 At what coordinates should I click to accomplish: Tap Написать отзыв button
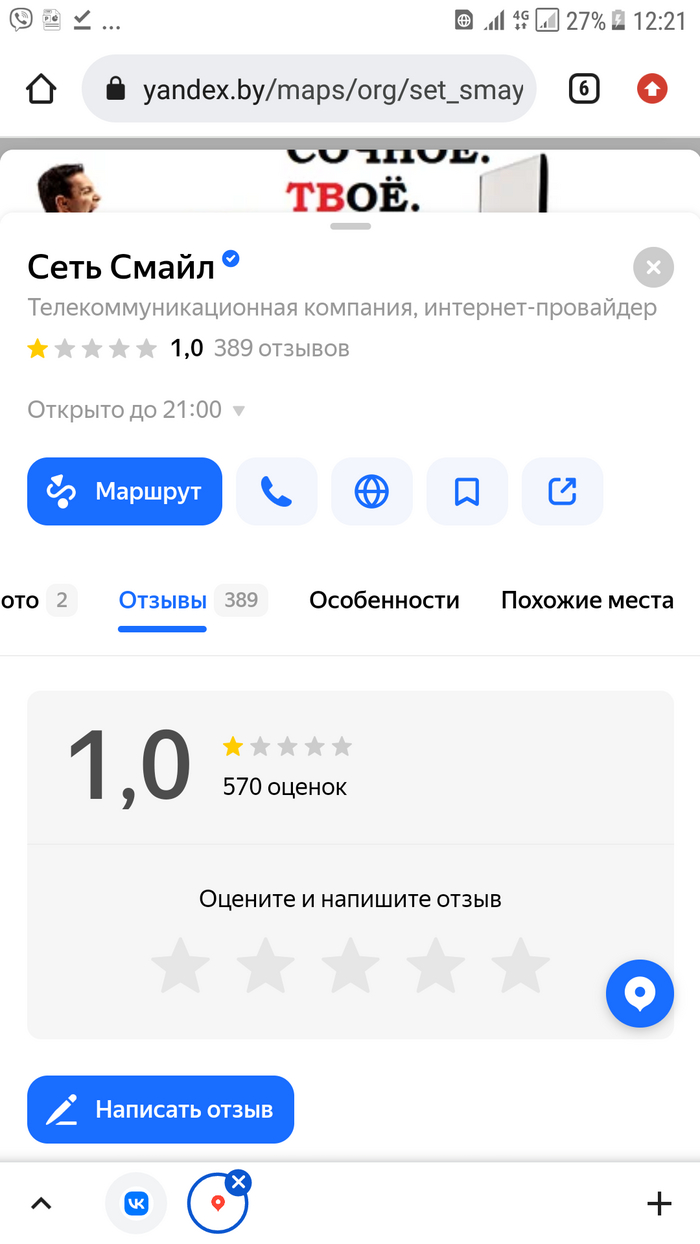tap(160, 1109)
